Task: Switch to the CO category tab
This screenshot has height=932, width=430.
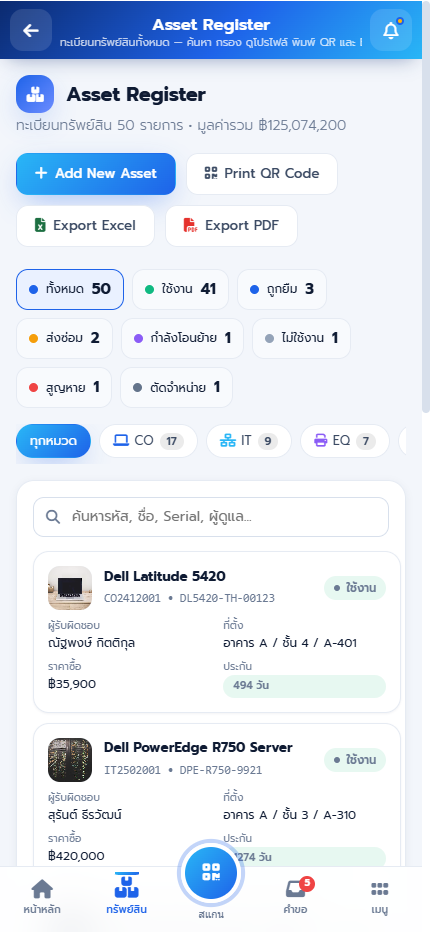Action: click(x=148, y=441)
